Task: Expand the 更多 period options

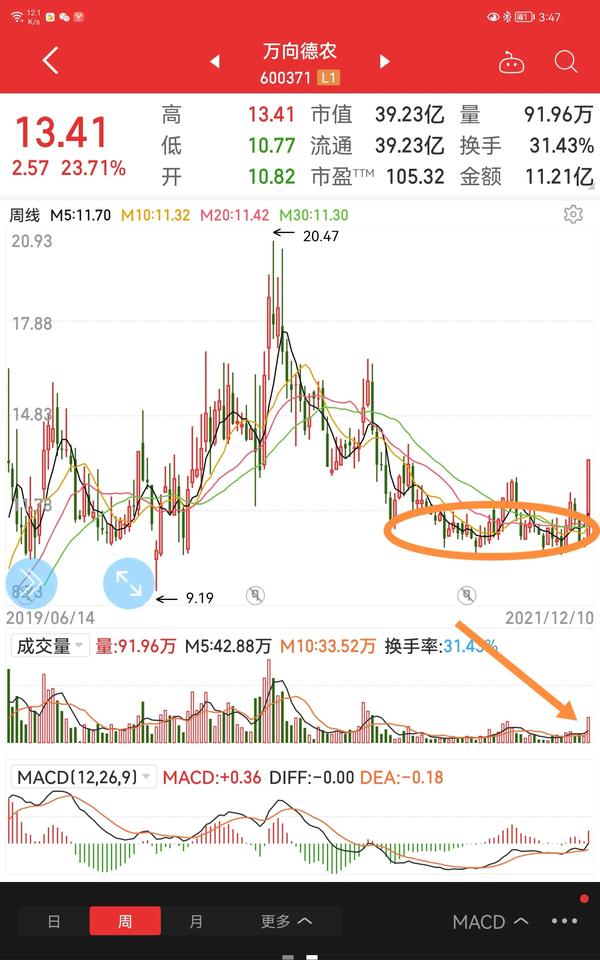Action: 286,921
